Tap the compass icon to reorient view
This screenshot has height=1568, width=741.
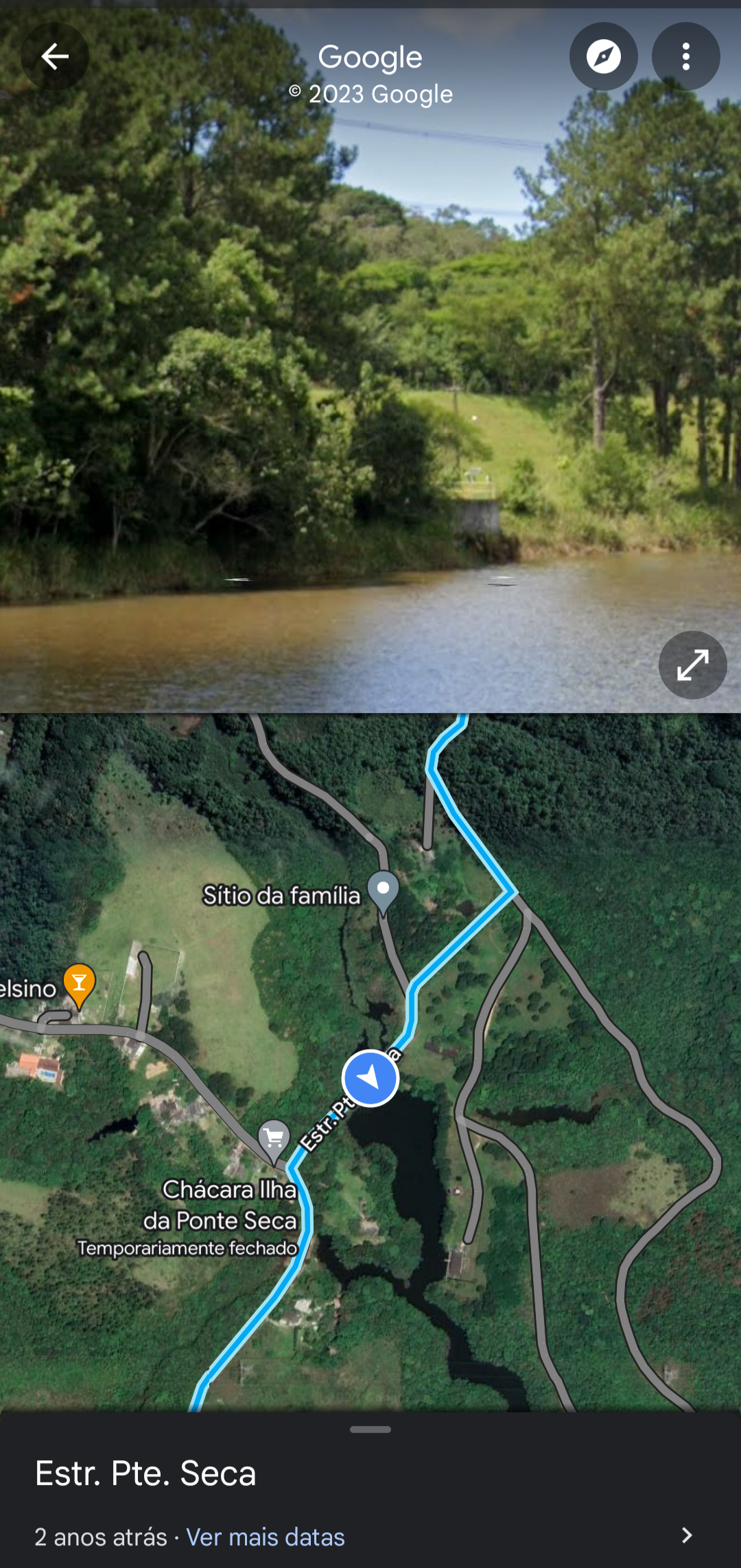point(604,56)
